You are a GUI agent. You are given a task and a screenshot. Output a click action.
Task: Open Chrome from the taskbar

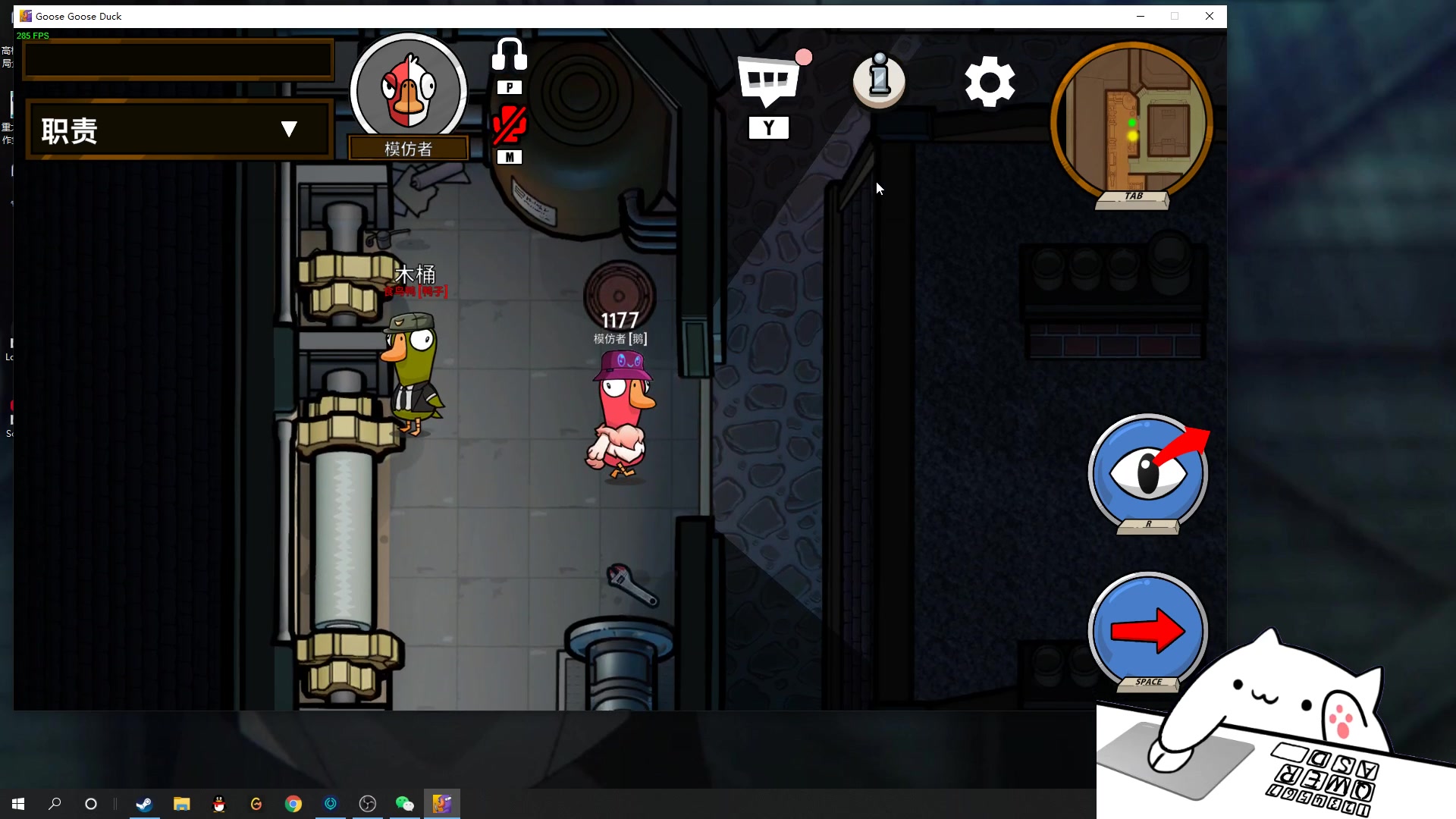pyautogui.click(x=293, y=804)
